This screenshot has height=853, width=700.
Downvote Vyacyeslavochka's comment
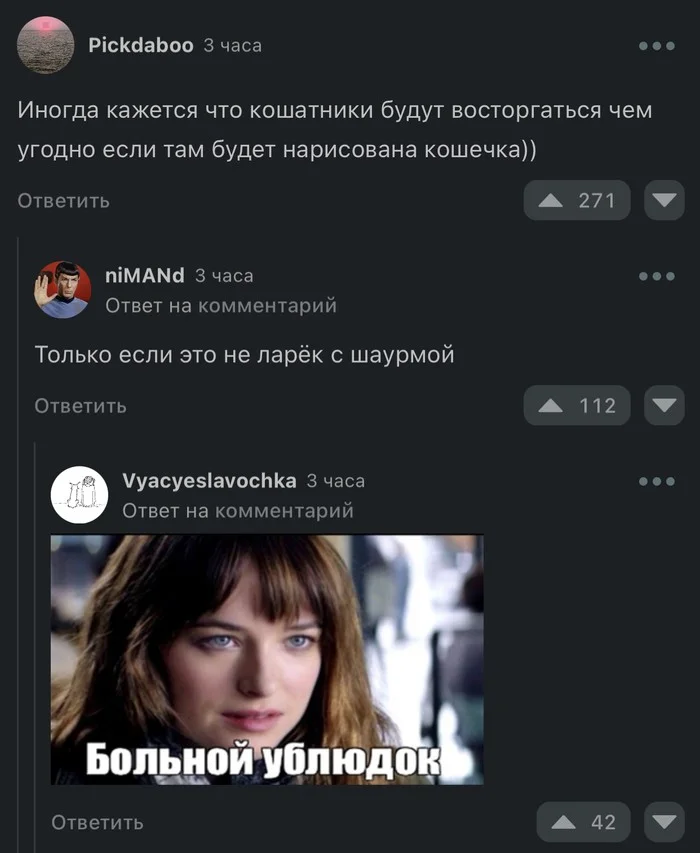[x=663, y=822]
